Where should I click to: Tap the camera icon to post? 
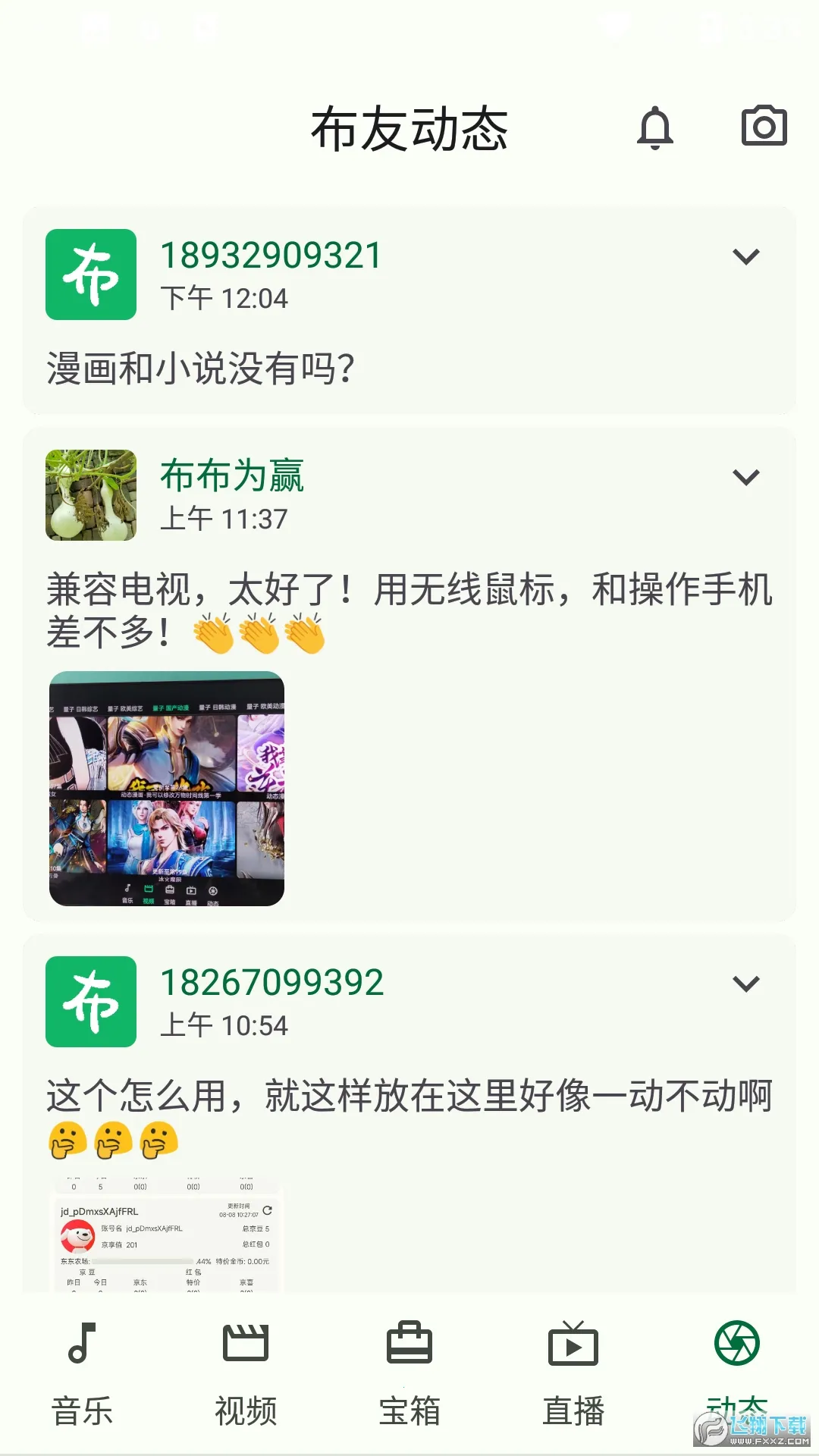click(764, 126)
